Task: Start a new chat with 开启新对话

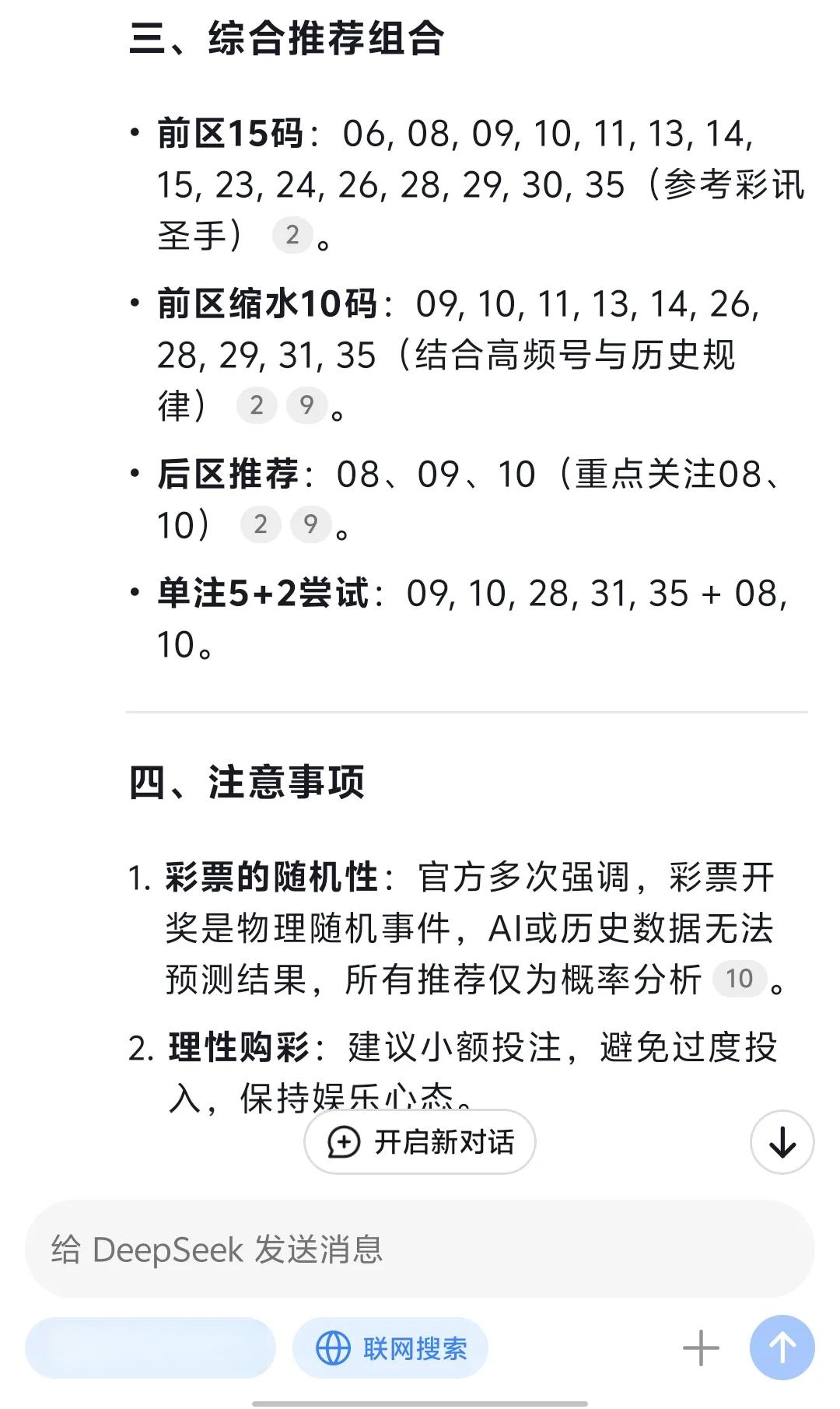Action: [x=420, y=1142]
